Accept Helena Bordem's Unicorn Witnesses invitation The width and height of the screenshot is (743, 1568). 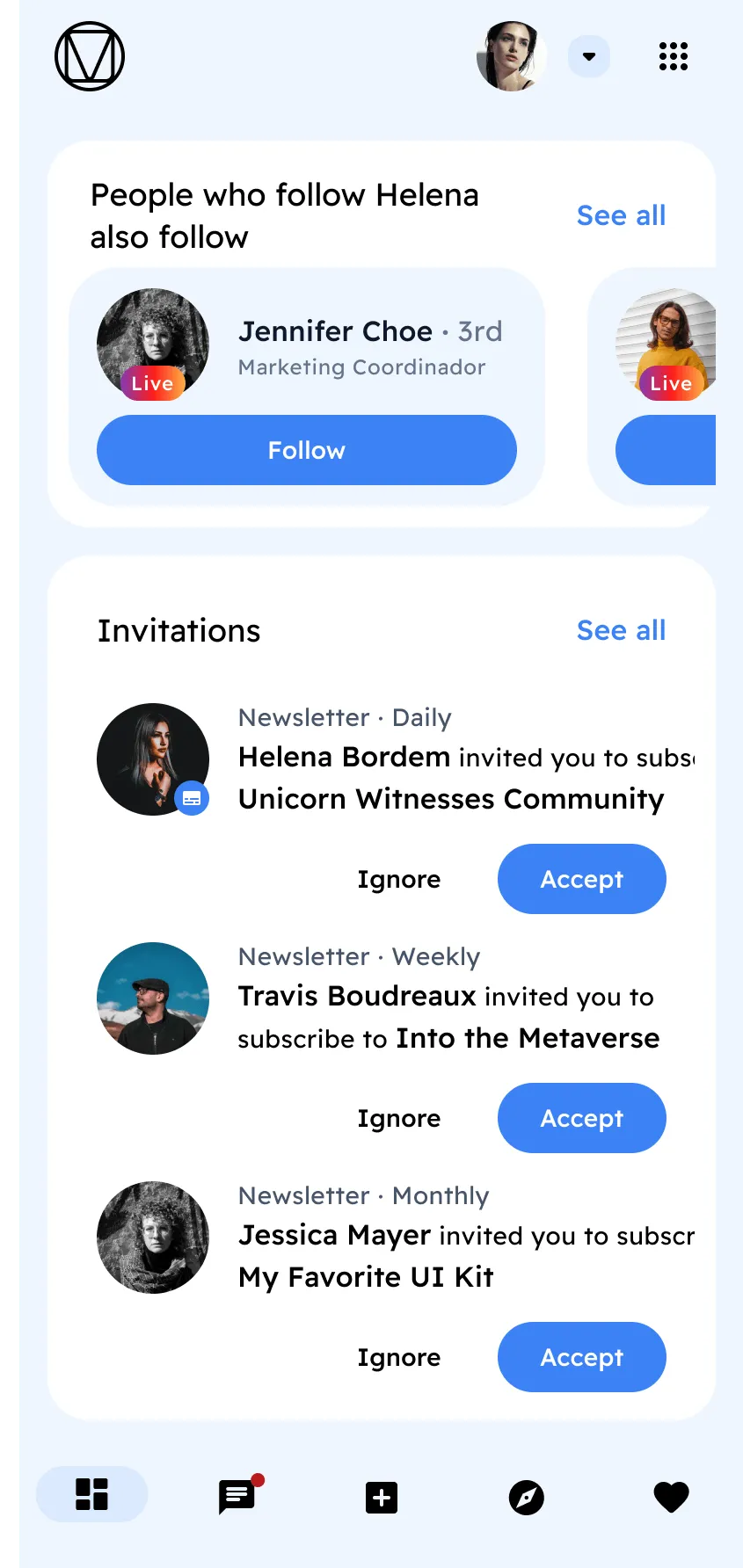click(581, 879)
